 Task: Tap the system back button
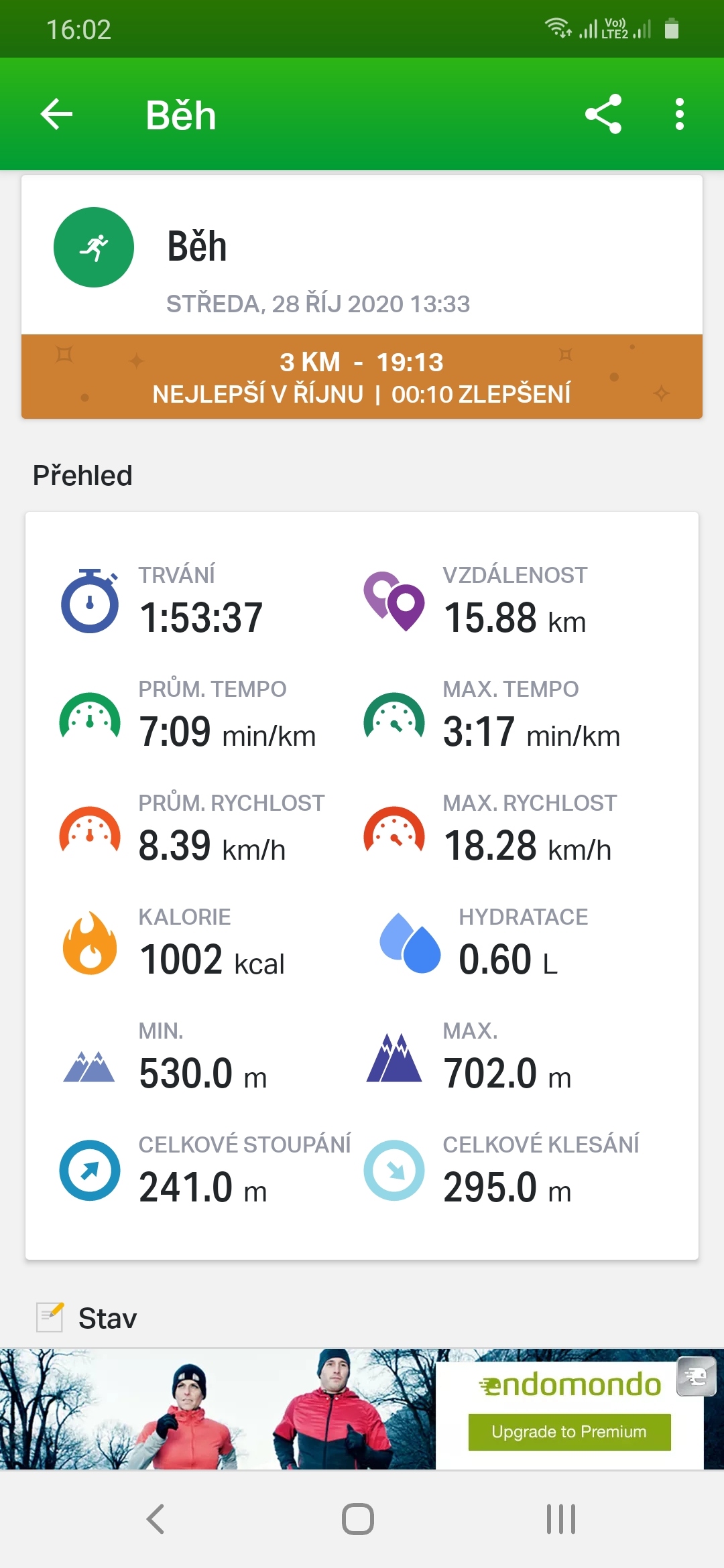pyautogui.click(x=156, y=1519)
